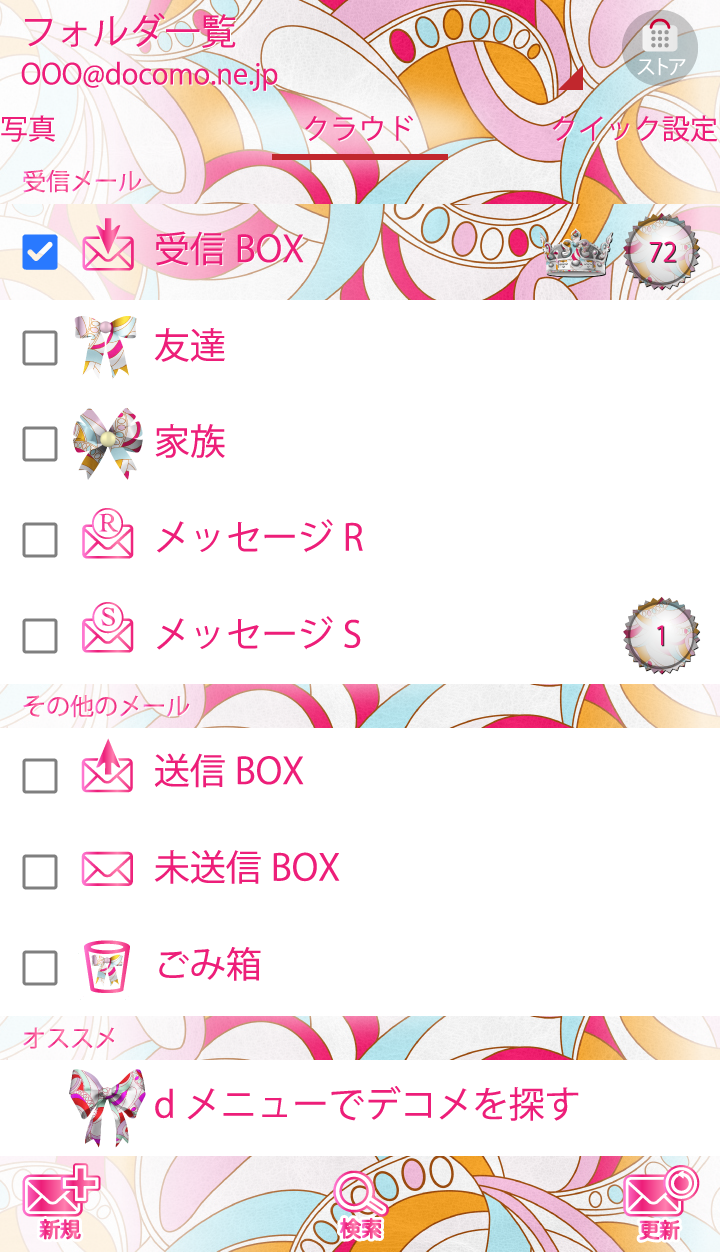The width and height of the screenshot is (720, 1252).
Task: Uncheck the 受信BOX checkbox
Action: (x=40, y=252)
